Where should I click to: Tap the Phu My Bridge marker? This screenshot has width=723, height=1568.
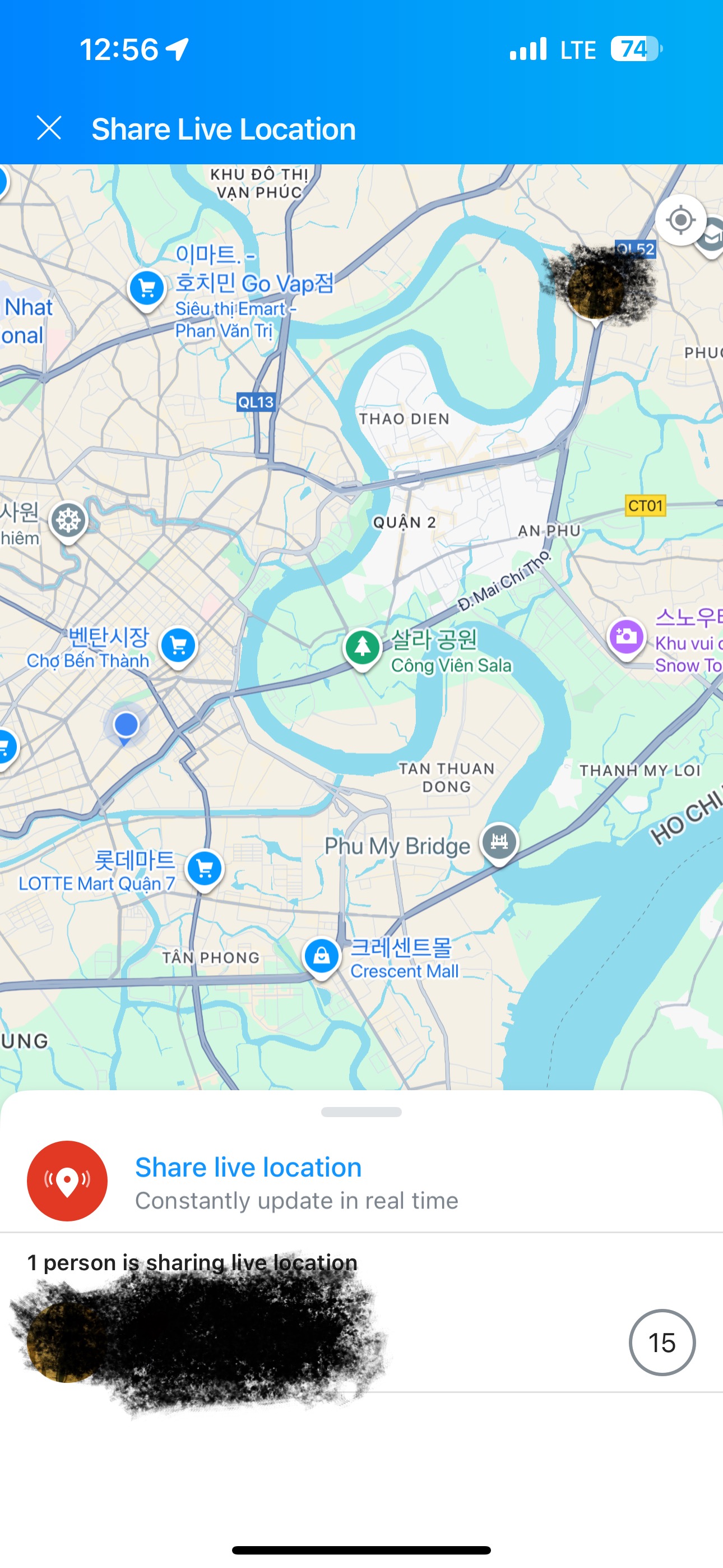499,842
